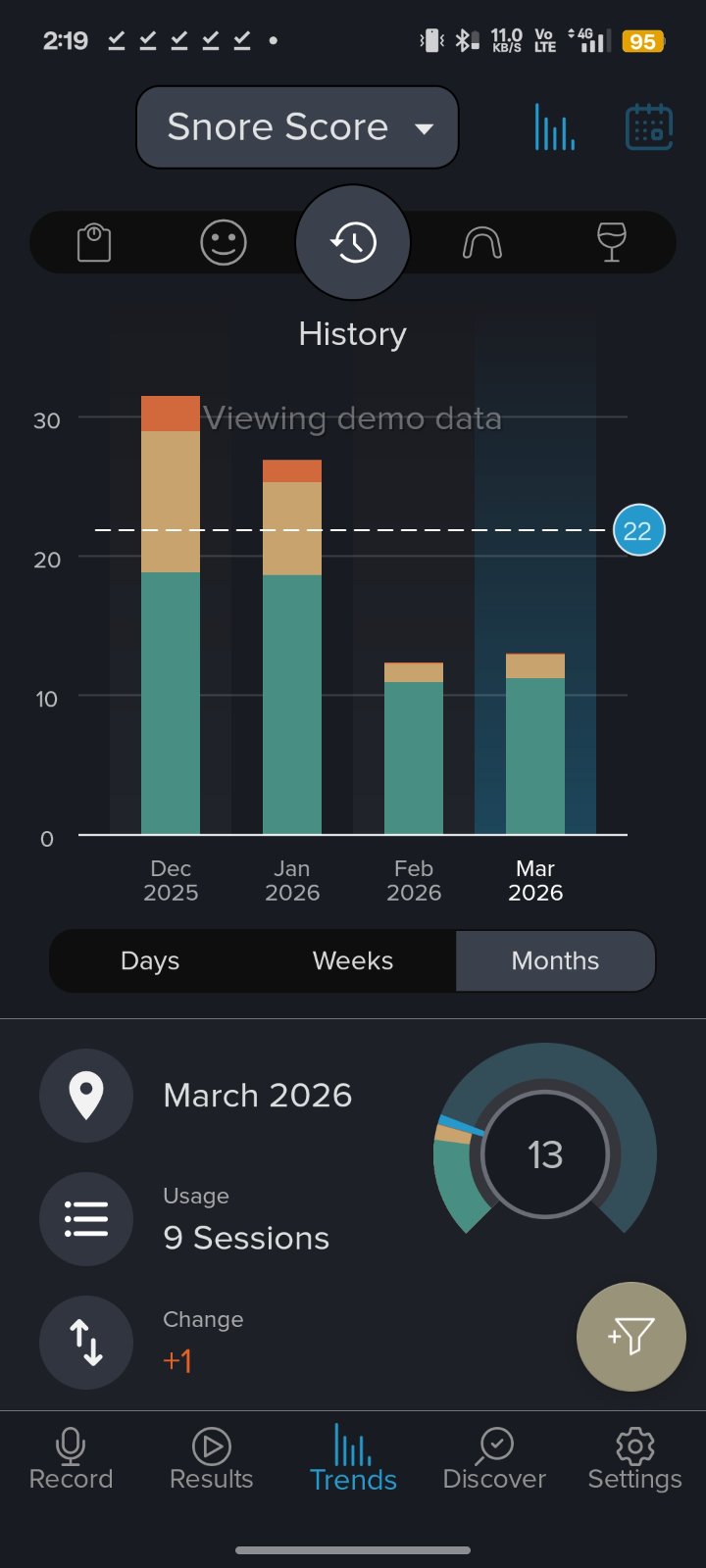
Task: Select the arch-shaped remedy icon
Action: point(482,242)
